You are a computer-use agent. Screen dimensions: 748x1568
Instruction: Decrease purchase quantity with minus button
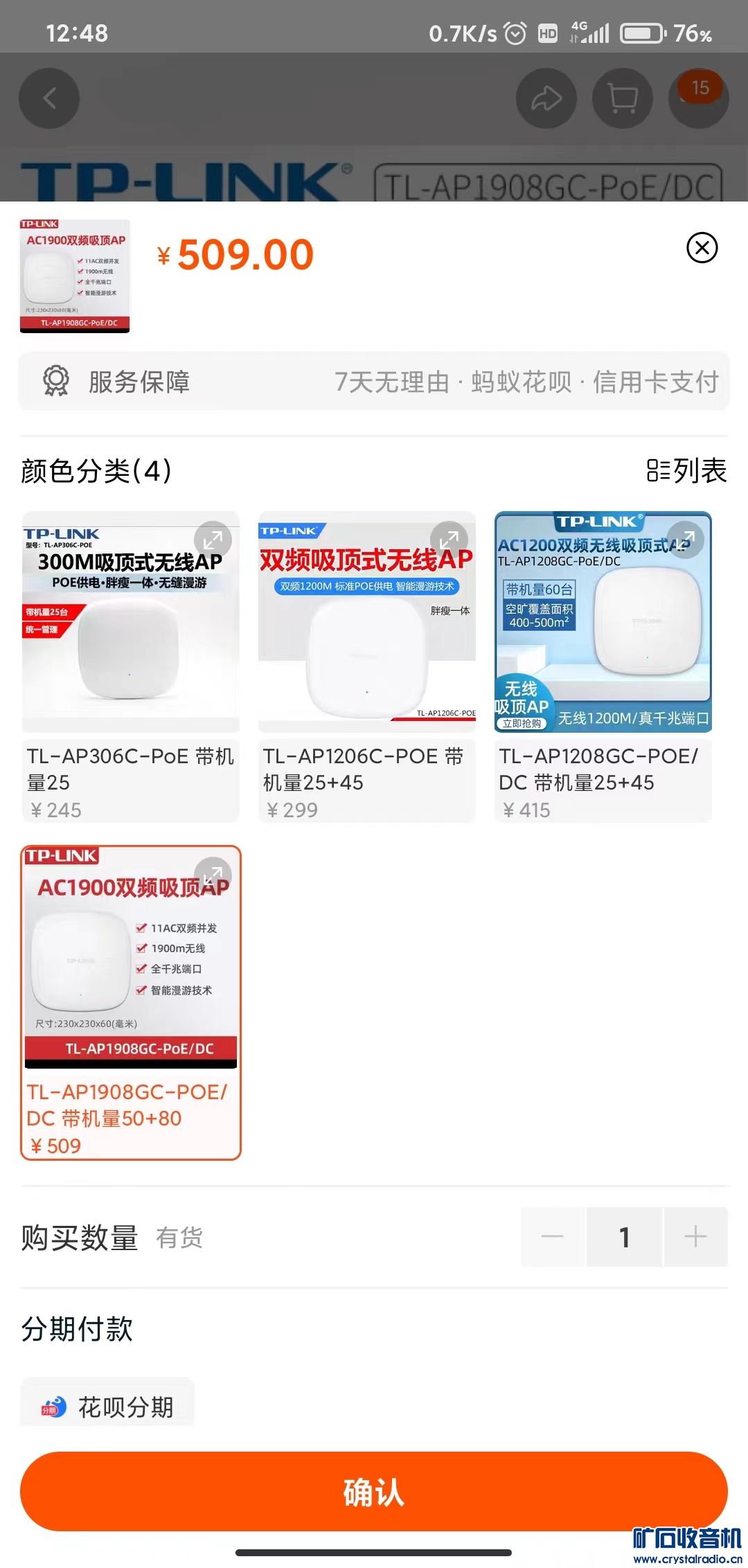pos(552,1237)
